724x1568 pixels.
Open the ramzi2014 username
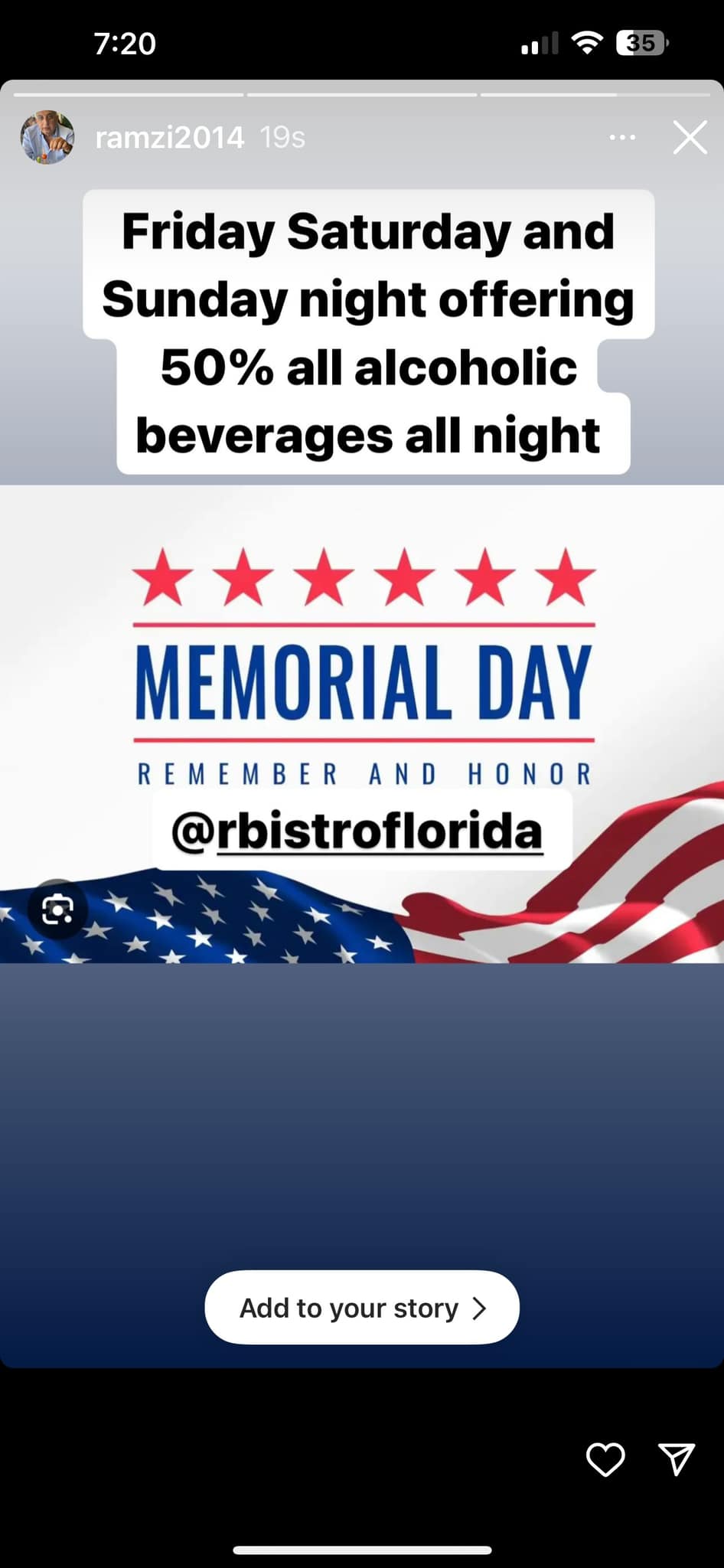pyautogui.click(x=169, y=138)
